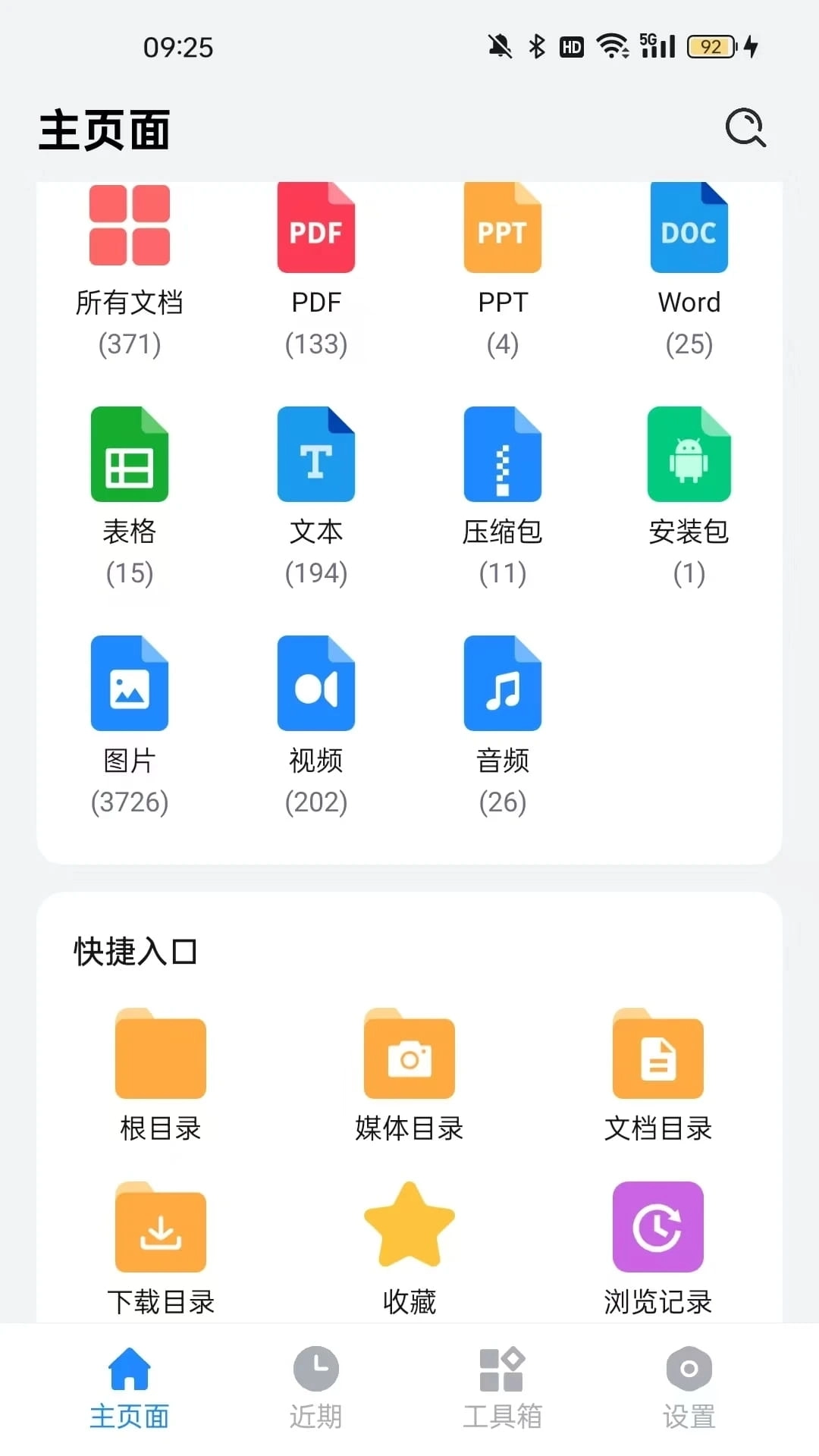Browse 文本 text files

click(316, 478)
